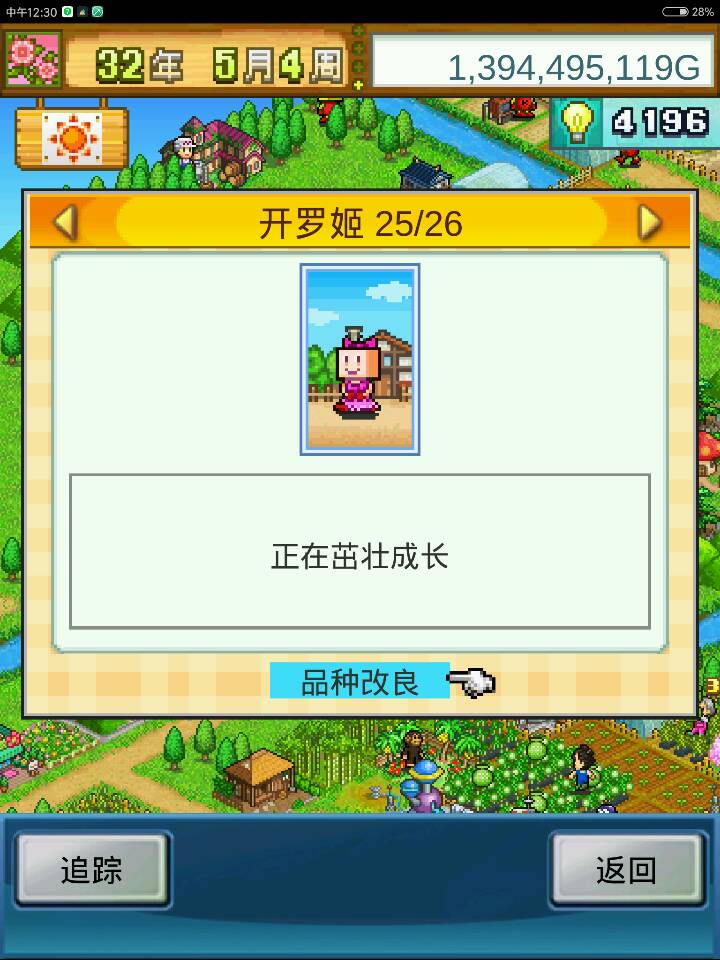
Task: Go to the next character with right arrow
Action: click(650, 222)
